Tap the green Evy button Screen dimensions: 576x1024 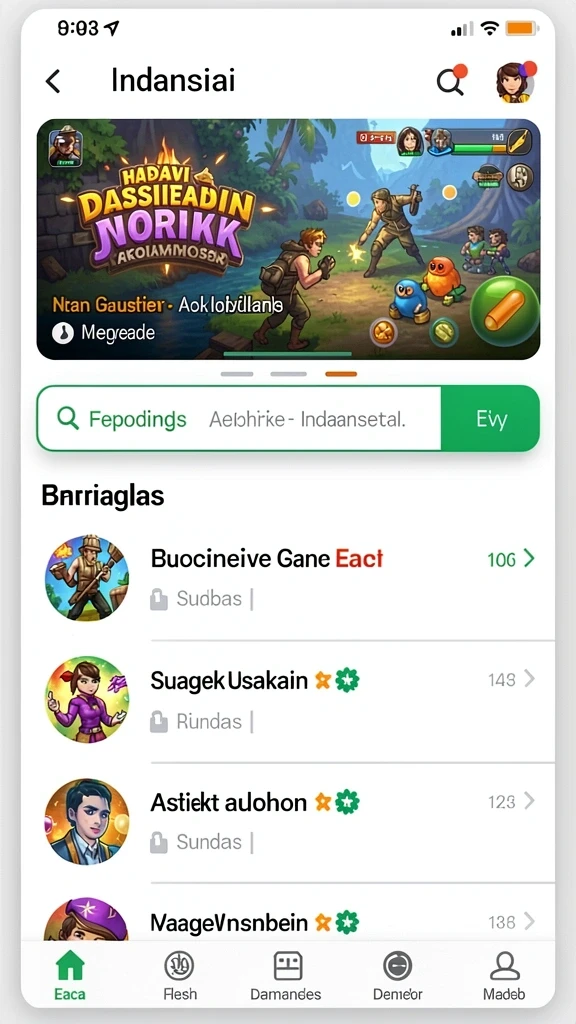pos(490,419)
